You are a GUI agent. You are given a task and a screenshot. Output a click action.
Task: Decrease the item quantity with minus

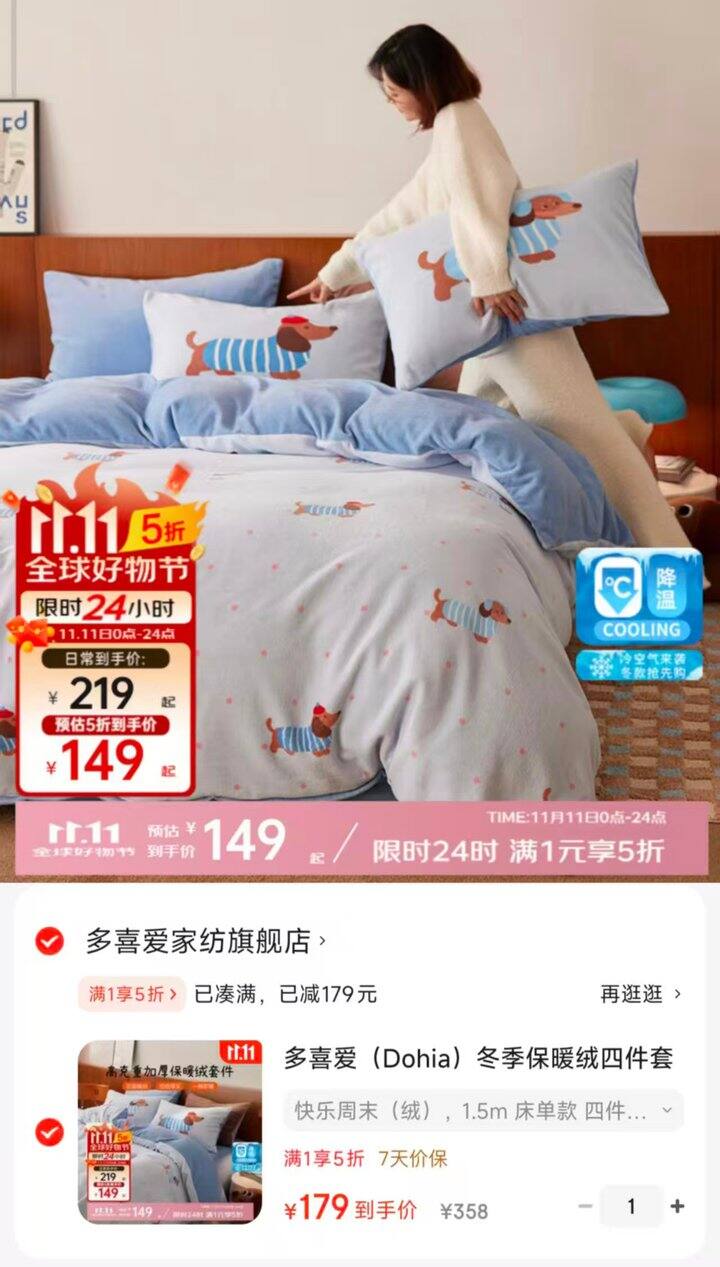point(585,1206)
